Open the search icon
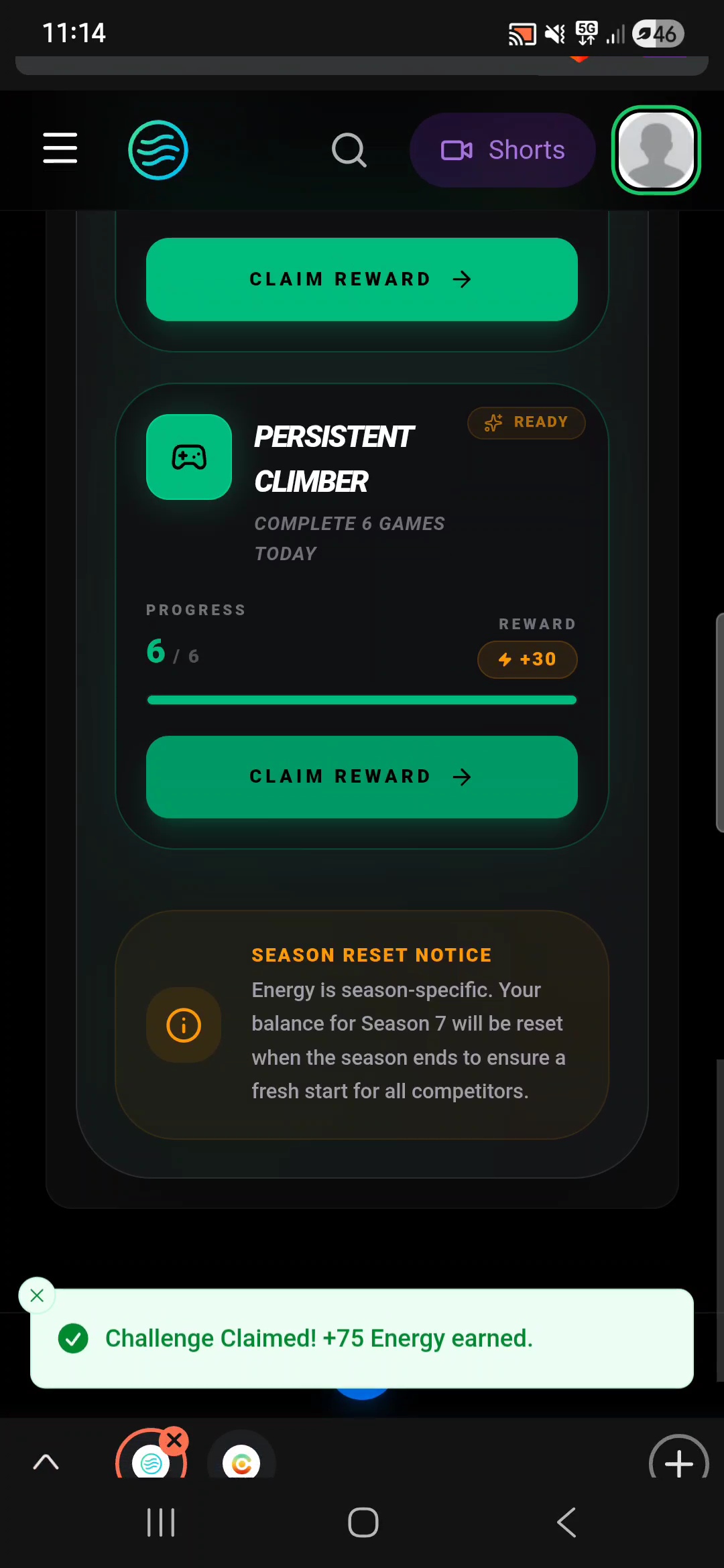This screenshot has width=724, height=1568. (349, 150)
